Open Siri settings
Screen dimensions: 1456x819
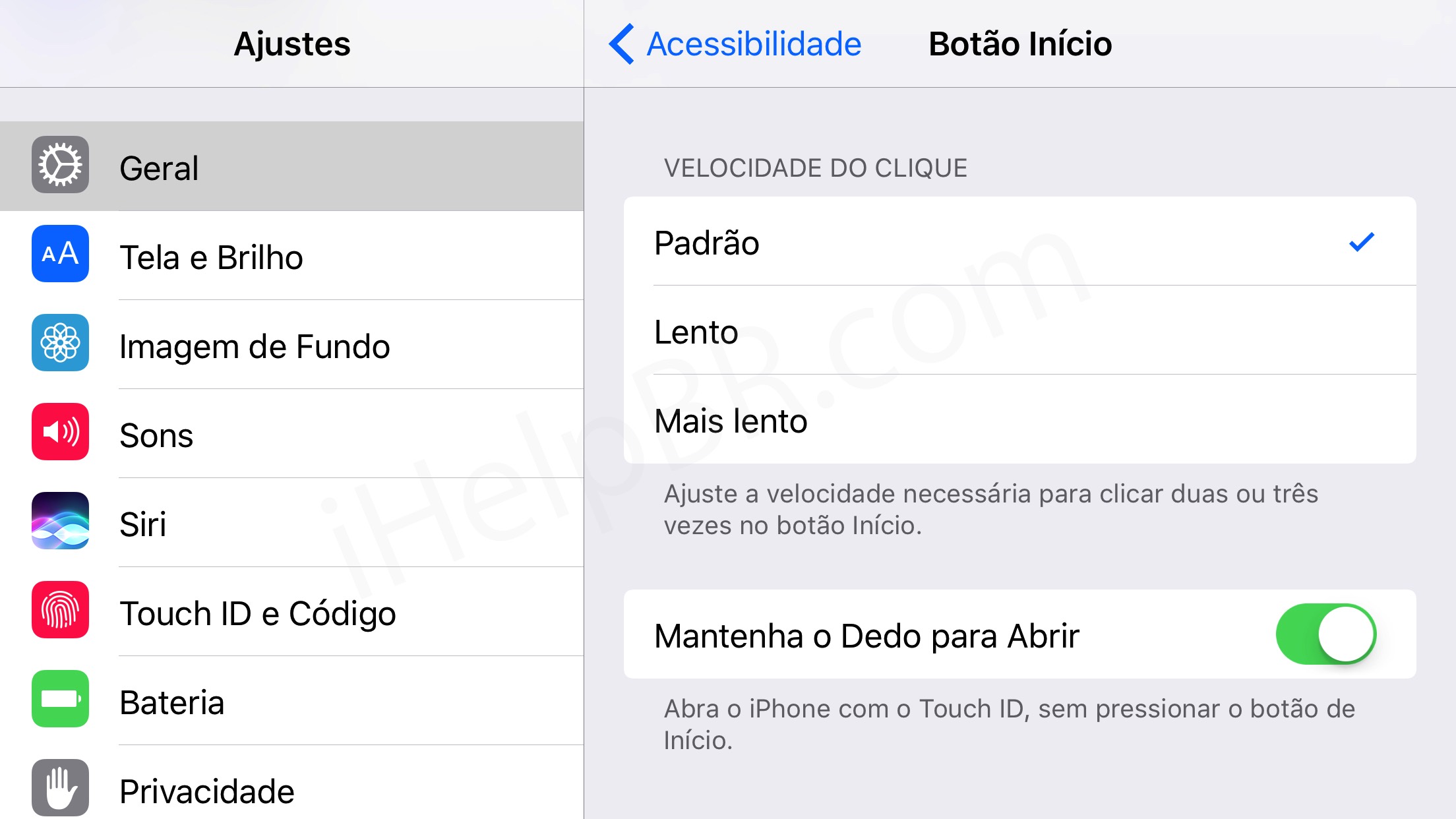coord(291,523)
